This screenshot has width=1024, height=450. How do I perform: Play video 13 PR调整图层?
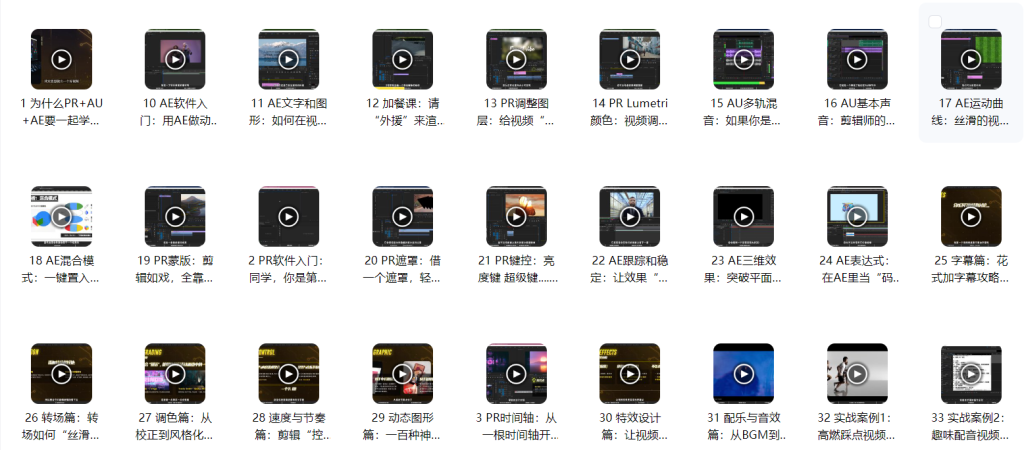(516, 60)
